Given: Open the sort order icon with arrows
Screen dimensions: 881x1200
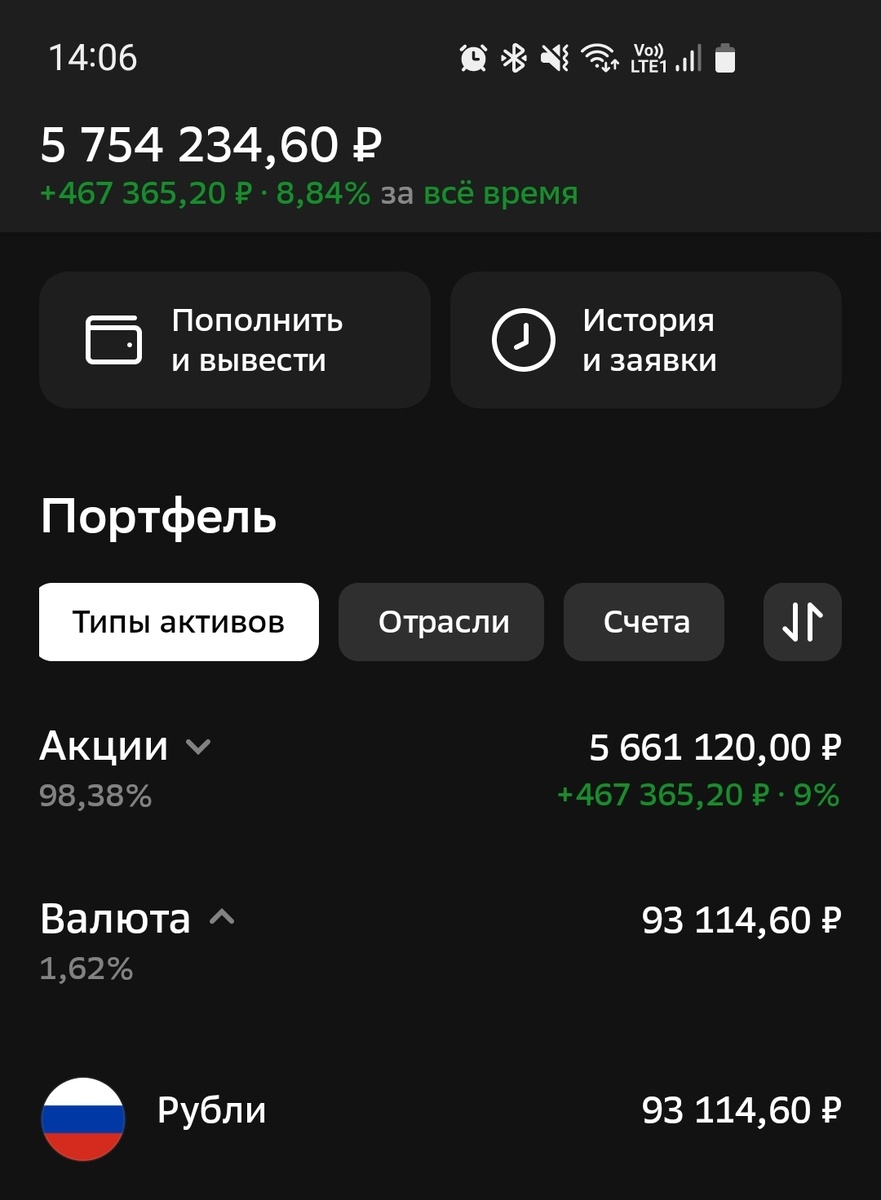Looking at the screenshot, I should click(x=803, y=622).
